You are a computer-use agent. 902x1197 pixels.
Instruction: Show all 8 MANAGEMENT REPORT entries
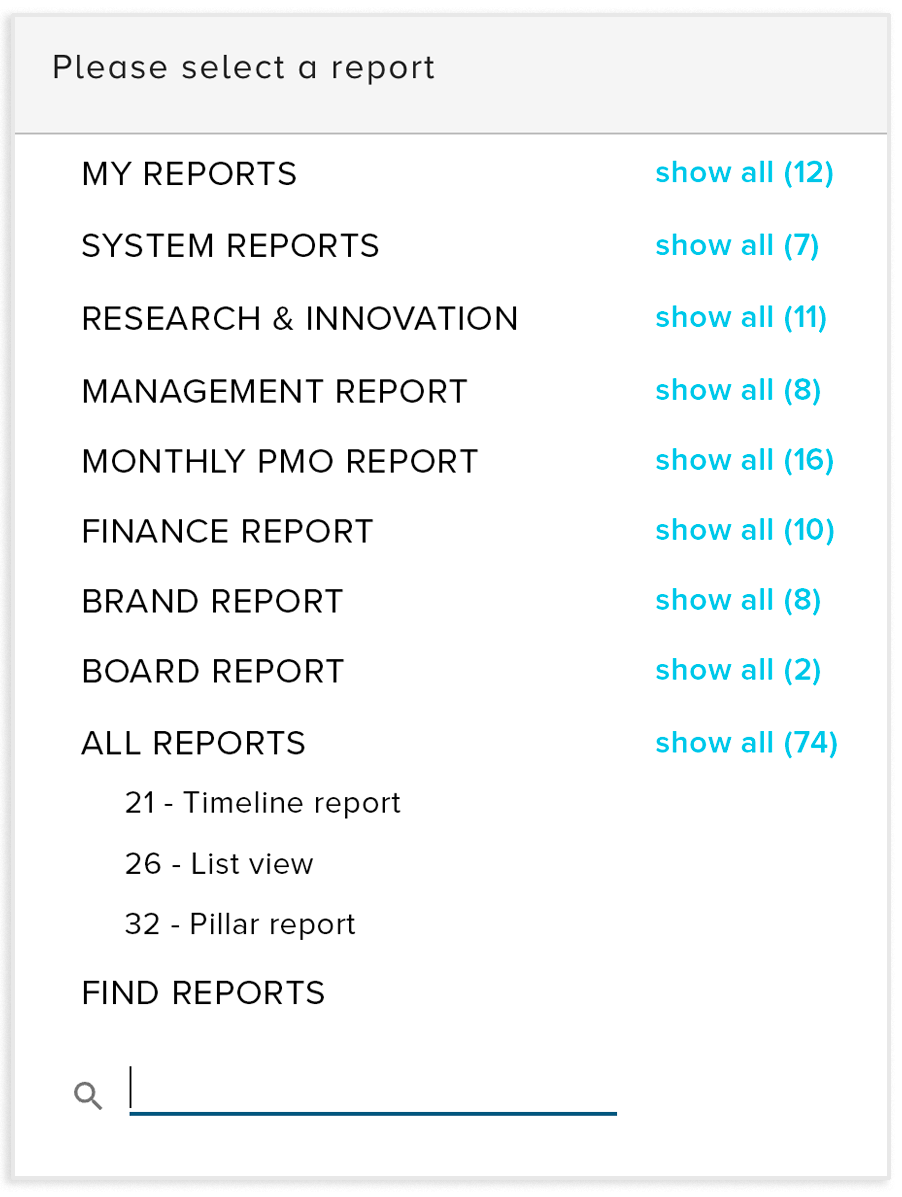pos(738,390)
